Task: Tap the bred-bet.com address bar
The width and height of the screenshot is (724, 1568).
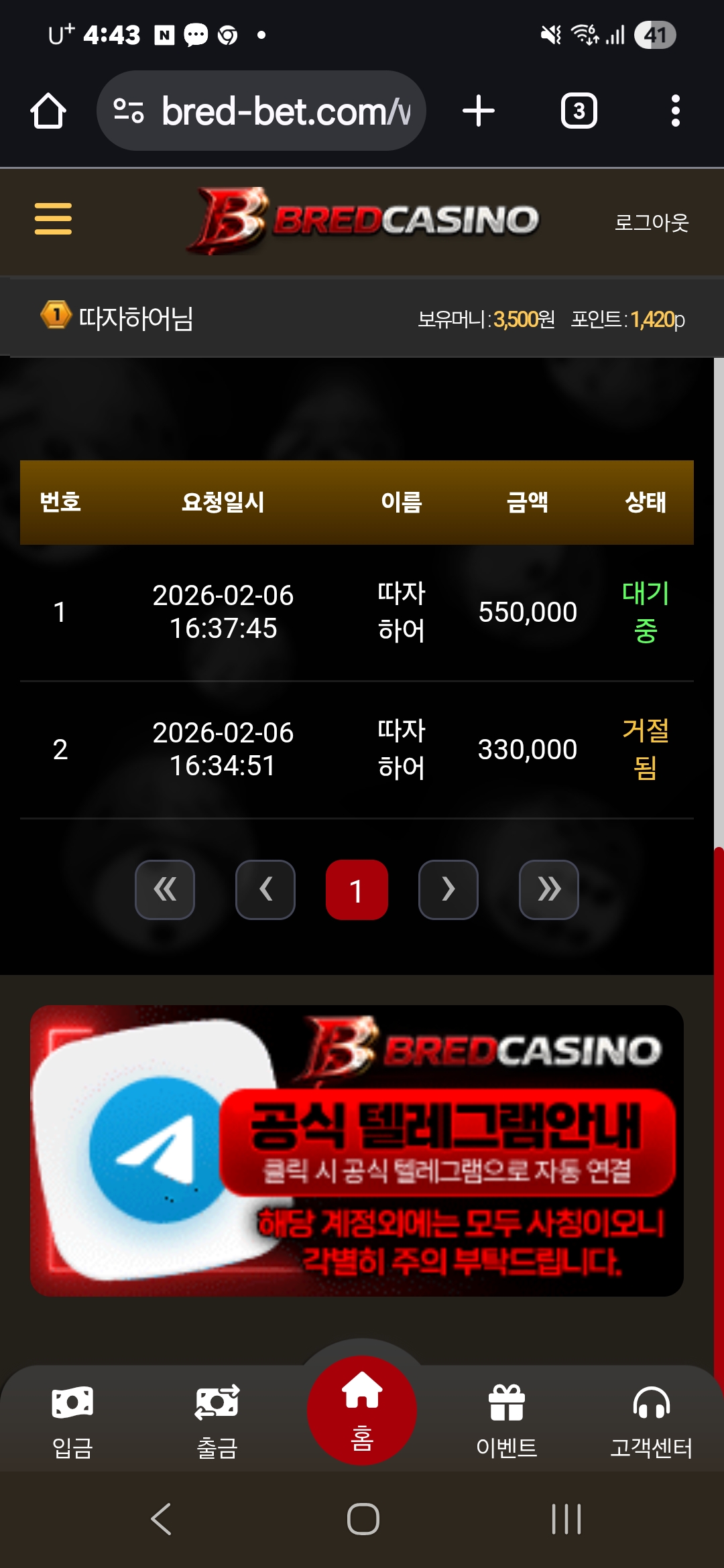Action: [x=268, y=111]
